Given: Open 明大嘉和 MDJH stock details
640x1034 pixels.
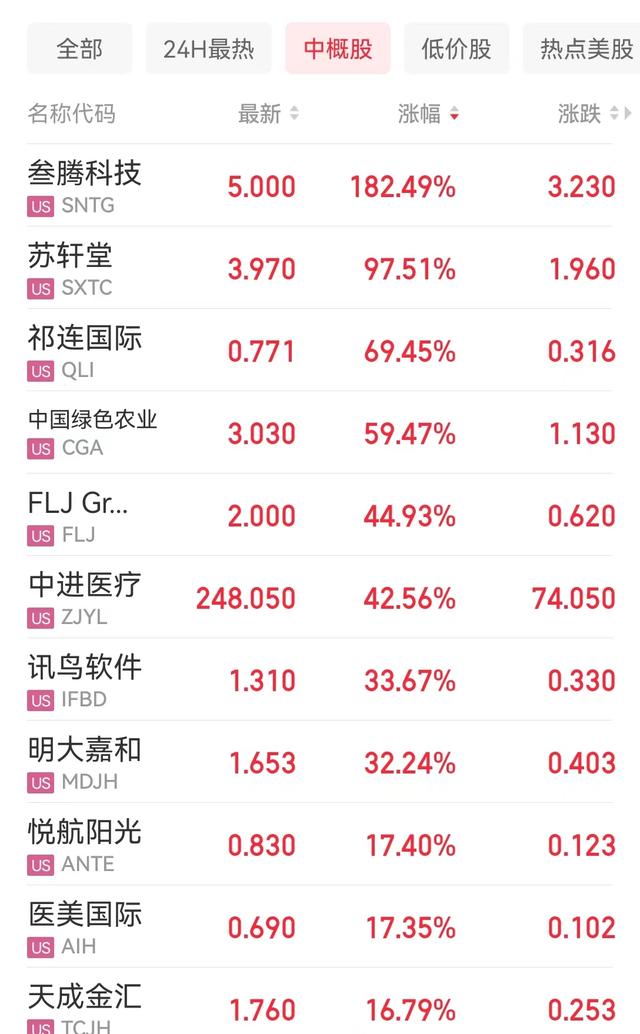Looking at the screenshot, I should [320, 762].
